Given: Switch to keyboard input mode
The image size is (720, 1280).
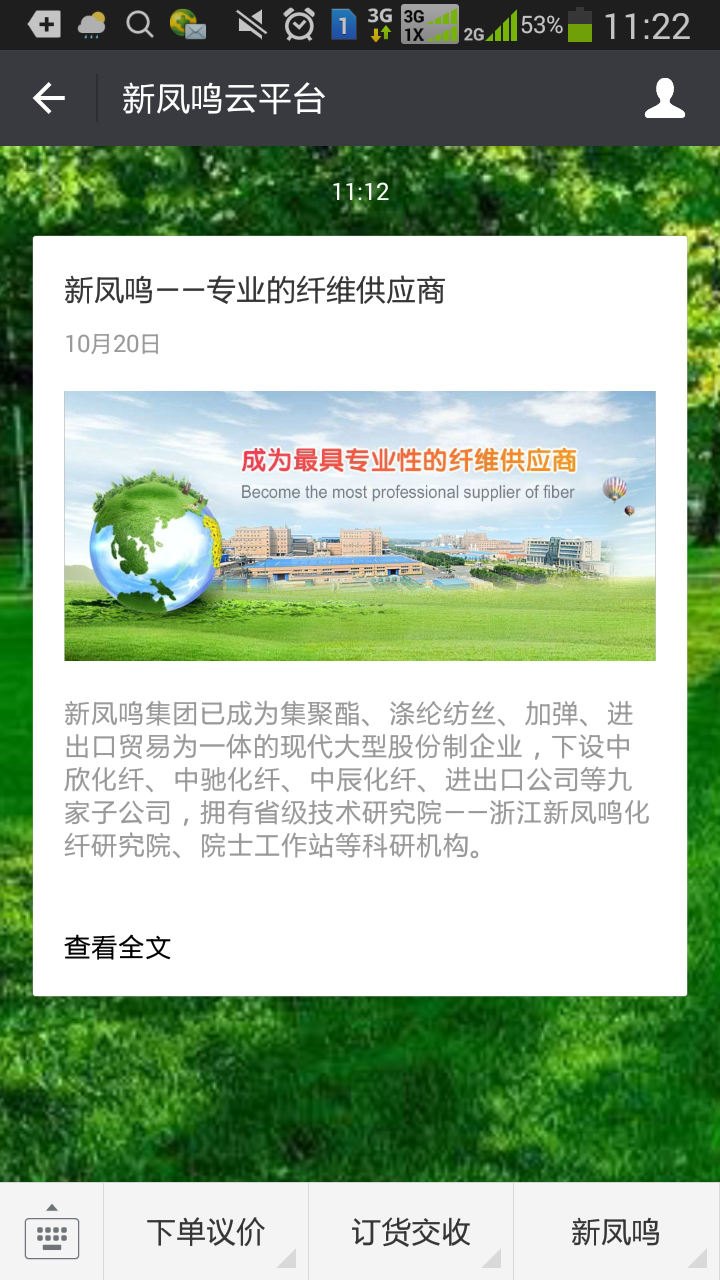Looking at the screenshot, I should point(52,1232).
